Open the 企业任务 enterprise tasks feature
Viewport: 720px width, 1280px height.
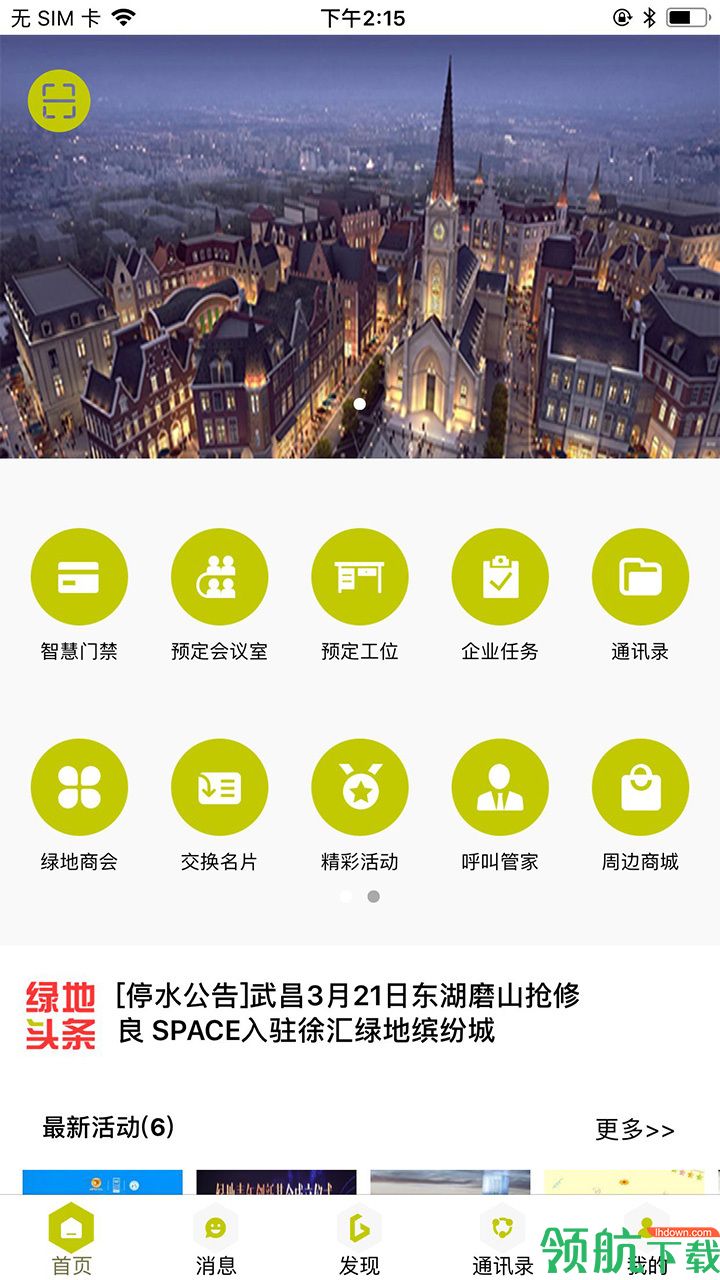coord(500,575)
